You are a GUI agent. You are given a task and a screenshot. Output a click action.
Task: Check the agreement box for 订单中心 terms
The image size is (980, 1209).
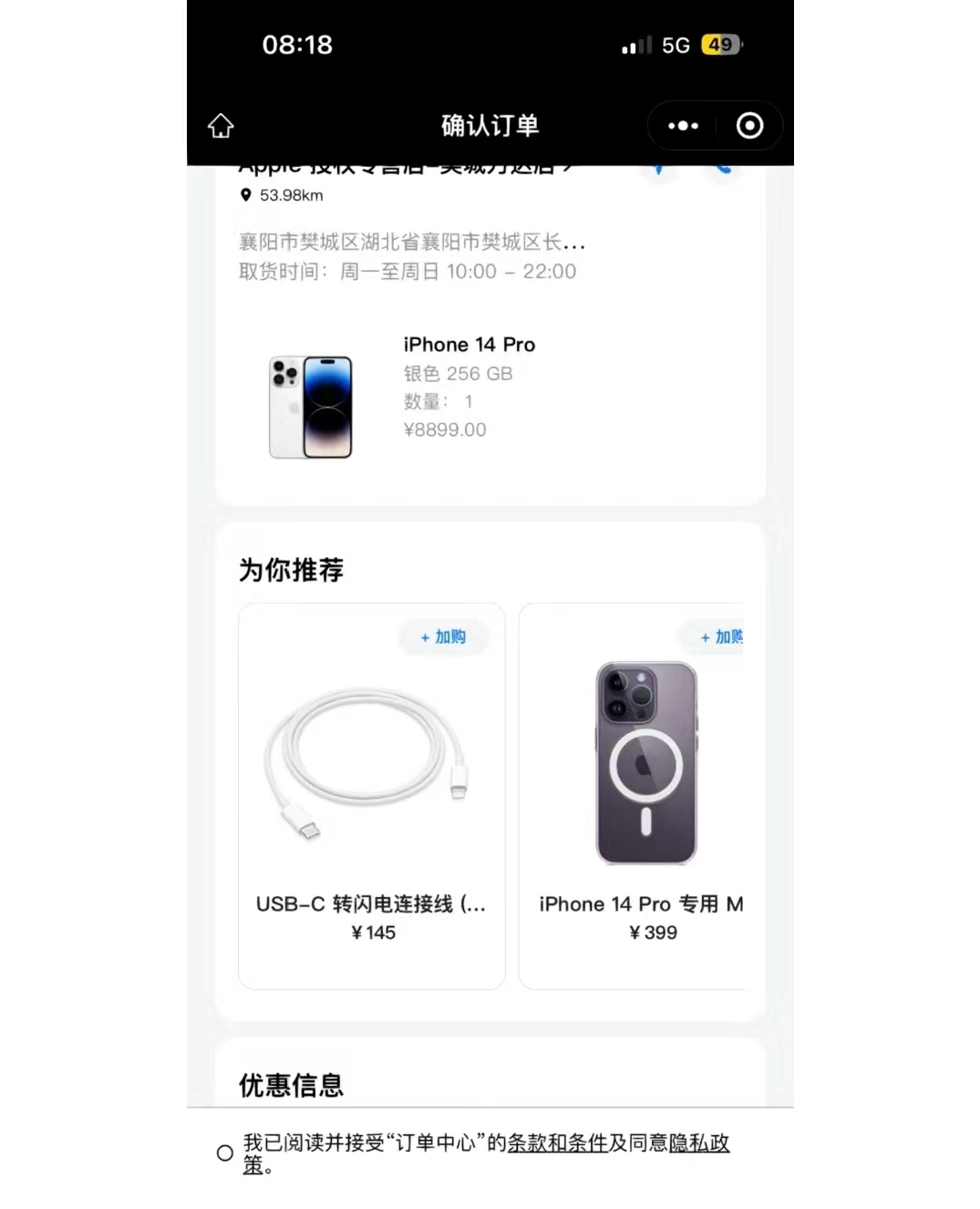225,1153
